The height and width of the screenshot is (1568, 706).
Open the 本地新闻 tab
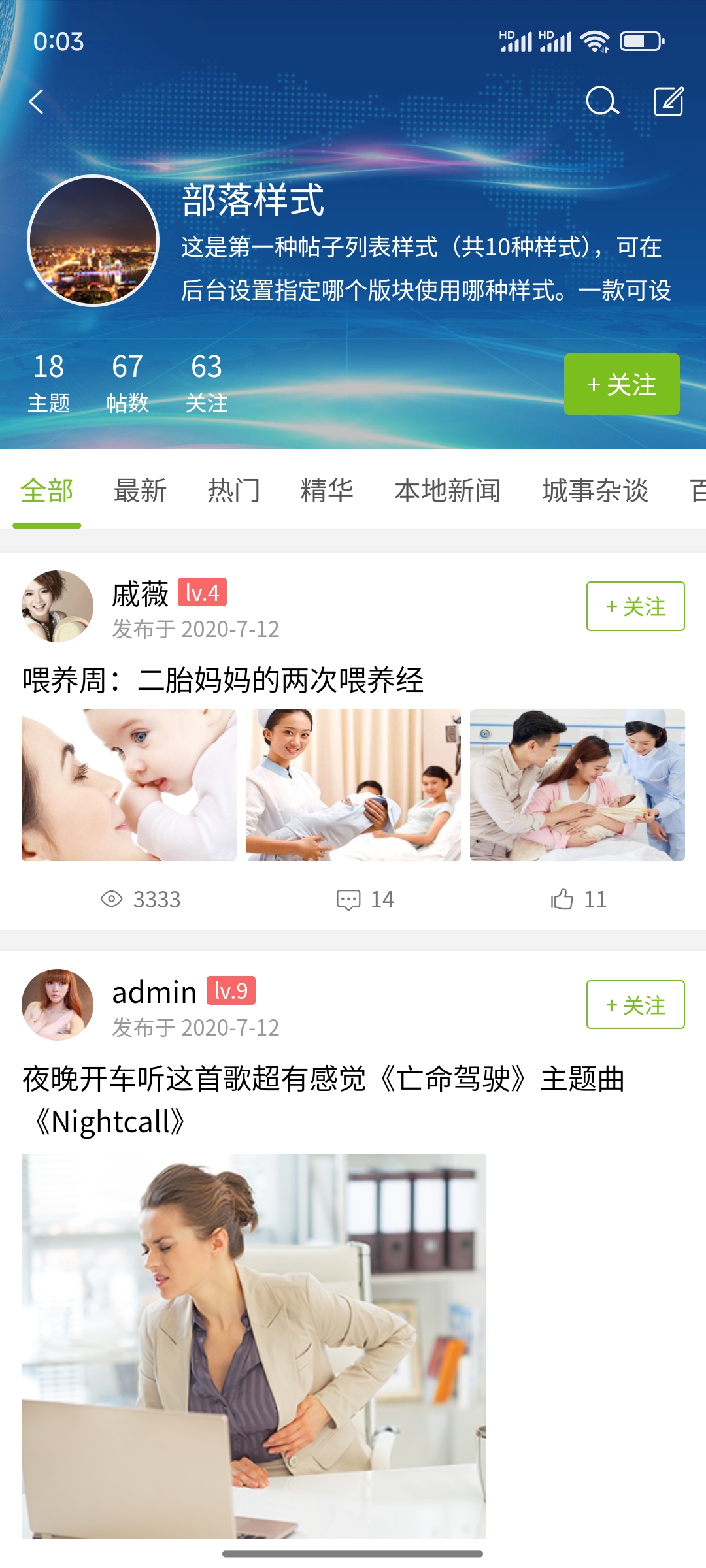448,491
